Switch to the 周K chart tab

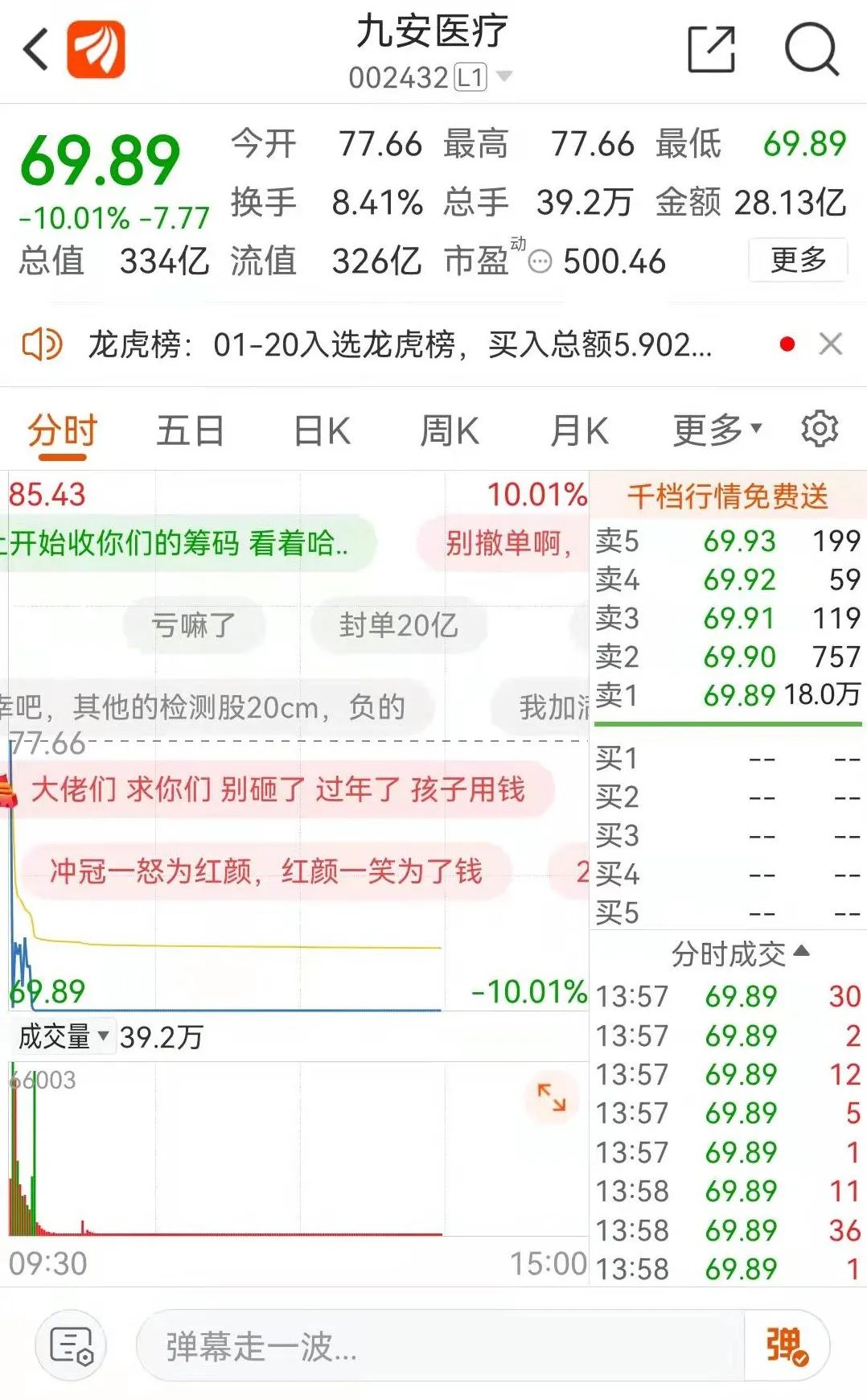click(450, 431)
